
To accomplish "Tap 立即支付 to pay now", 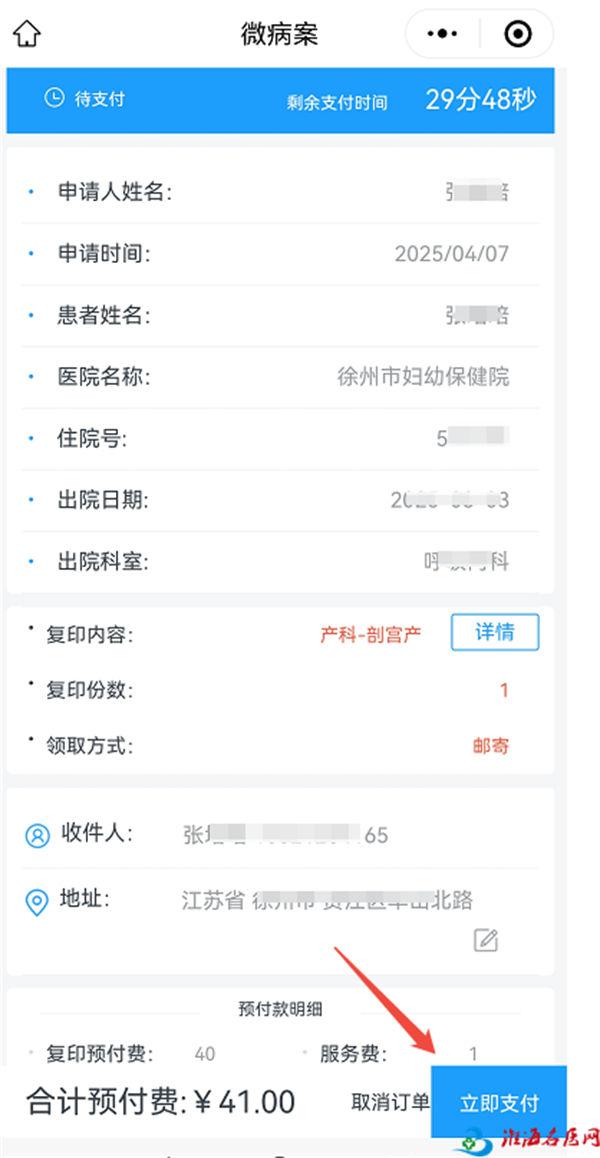I will (x=498, y=1103).
